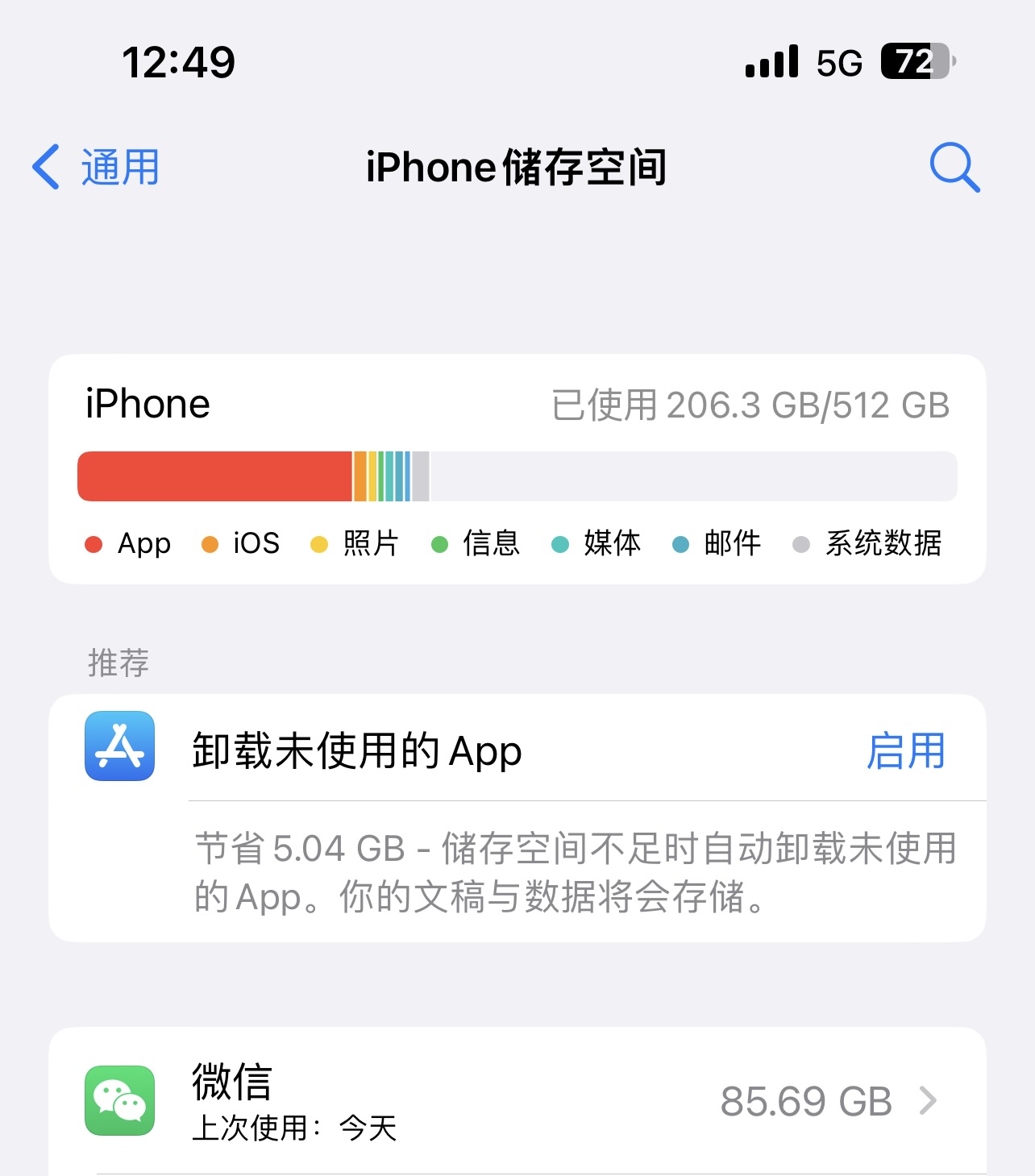The height and width of the screenshot is (1176, 1035).
Task: Tap the battery indicator showing 72
Action: click(x=915, y=63)
